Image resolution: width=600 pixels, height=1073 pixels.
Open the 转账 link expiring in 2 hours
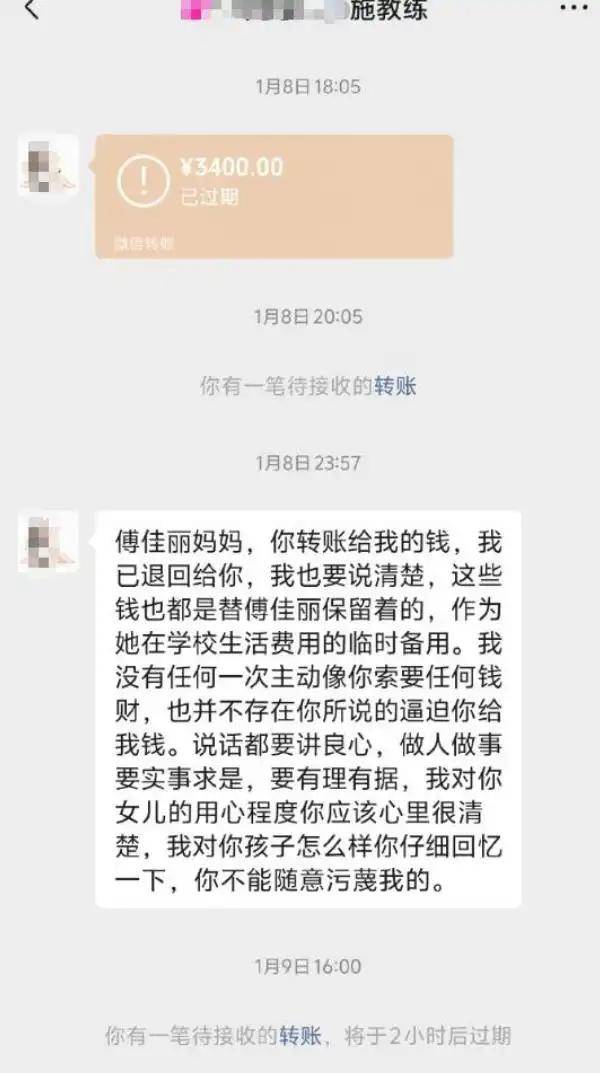pyautogui.click(x=300, y=1035)
